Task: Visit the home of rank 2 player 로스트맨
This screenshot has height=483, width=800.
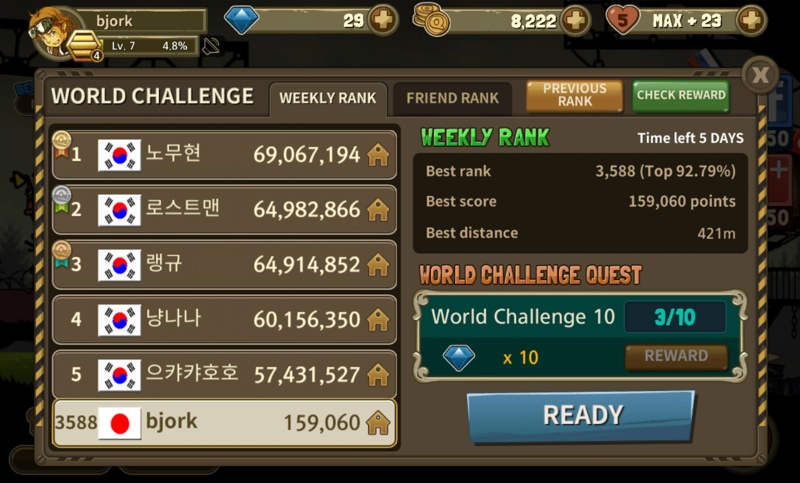Action: pyautogui.click(x=378, y=210)
